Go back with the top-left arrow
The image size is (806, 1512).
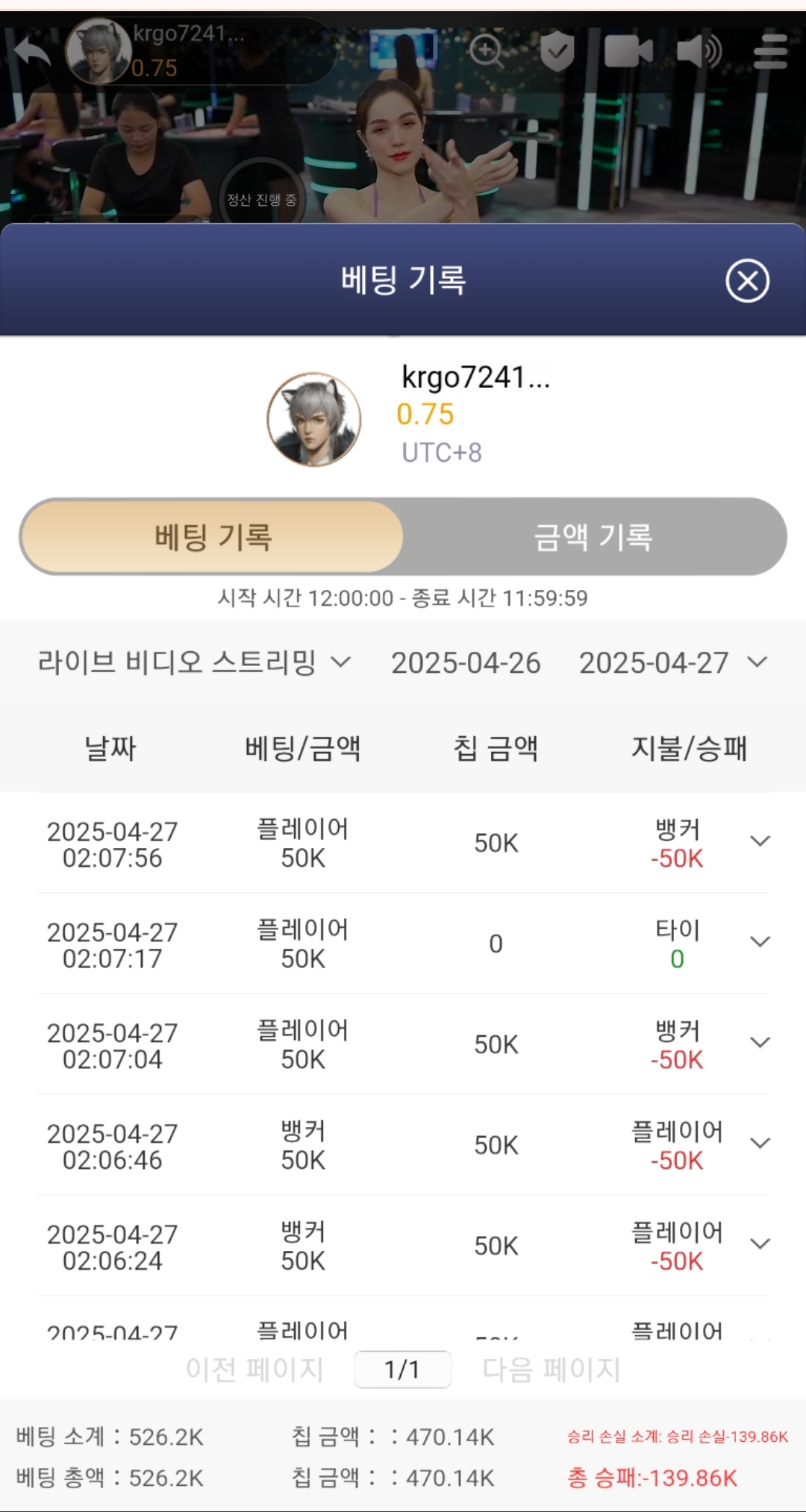(x=33, y=52)
